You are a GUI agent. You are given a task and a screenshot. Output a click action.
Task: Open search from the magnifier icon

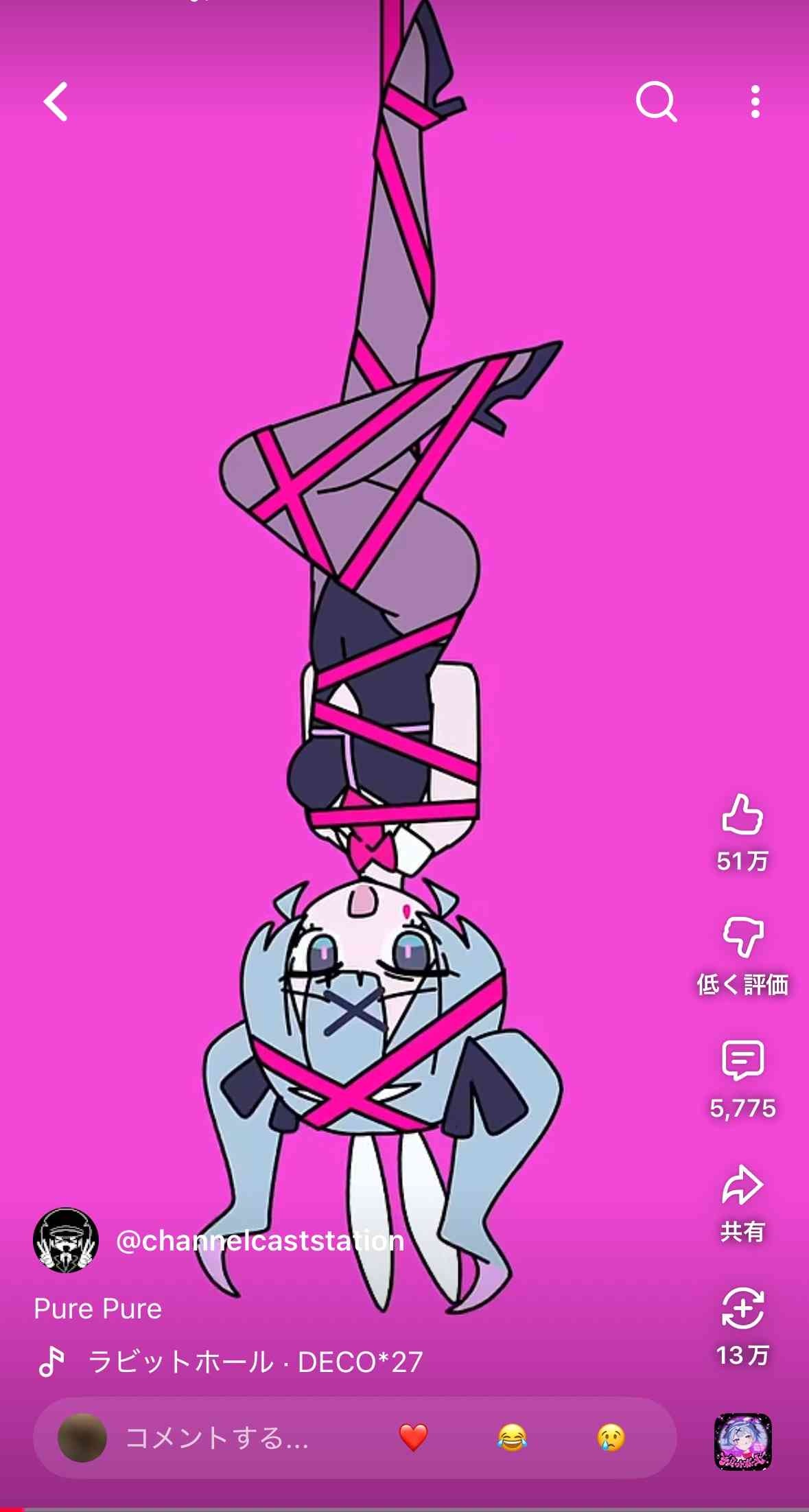656,102
